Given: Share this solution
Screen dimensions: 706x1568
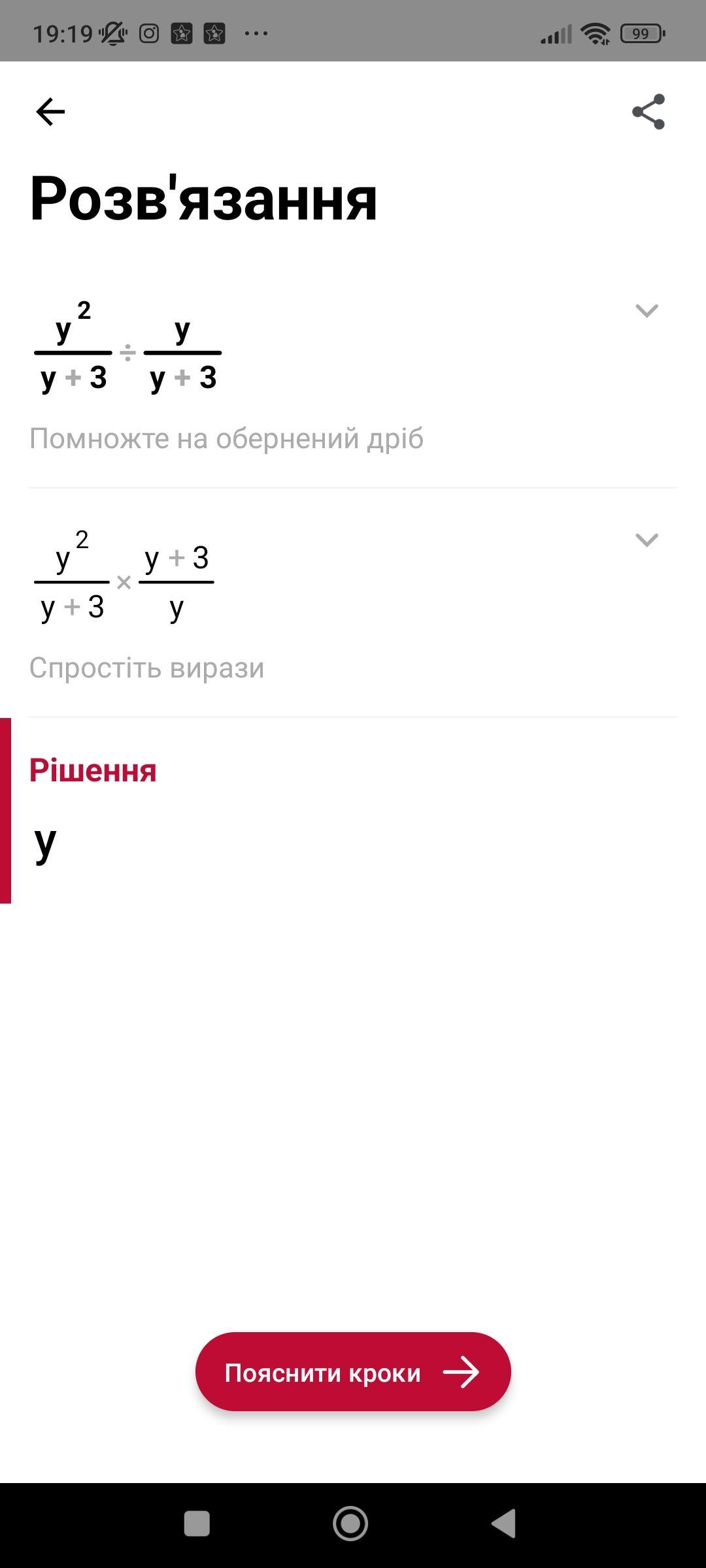Looking at the screenshot, I should (x=648, y=112).
